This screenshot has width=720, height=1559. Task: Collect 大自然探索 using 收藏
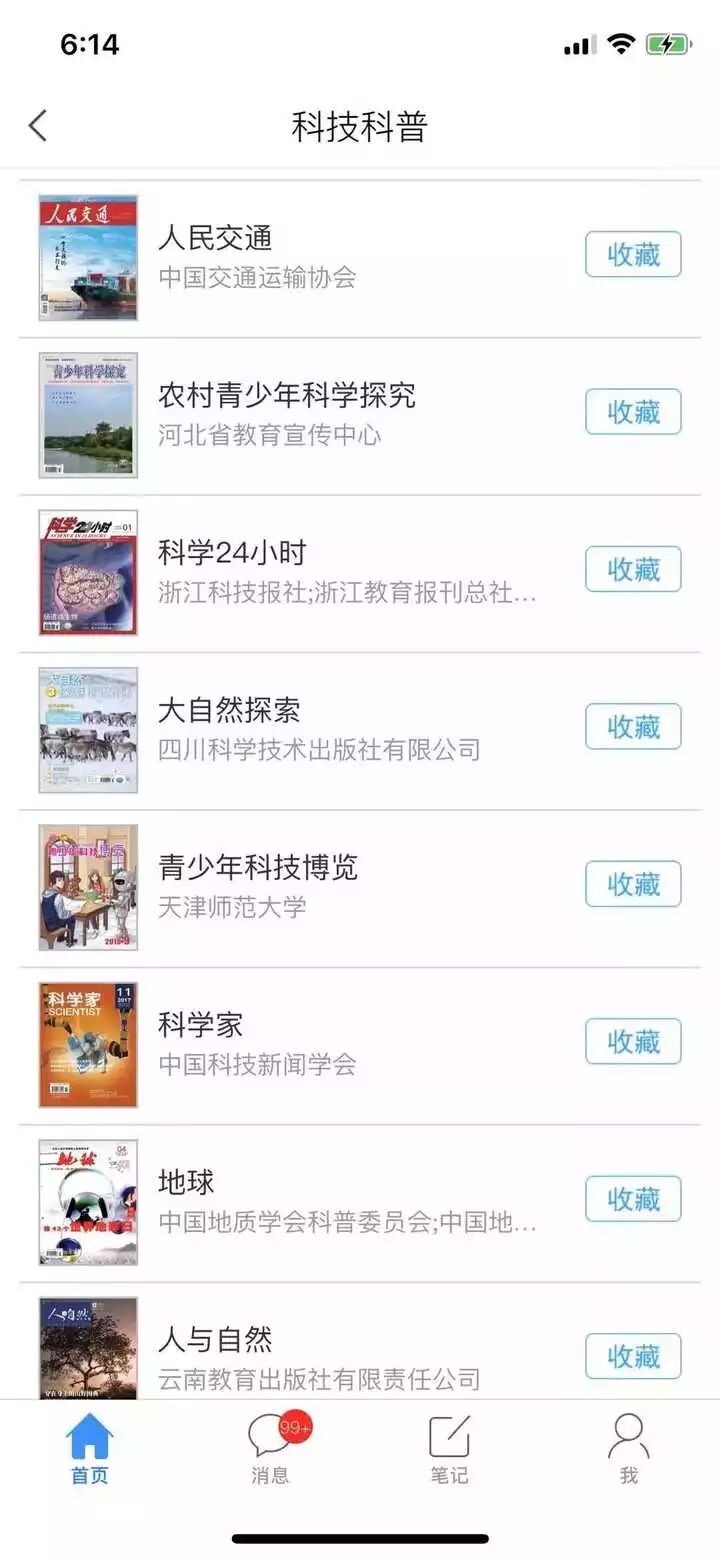(633, 727)
